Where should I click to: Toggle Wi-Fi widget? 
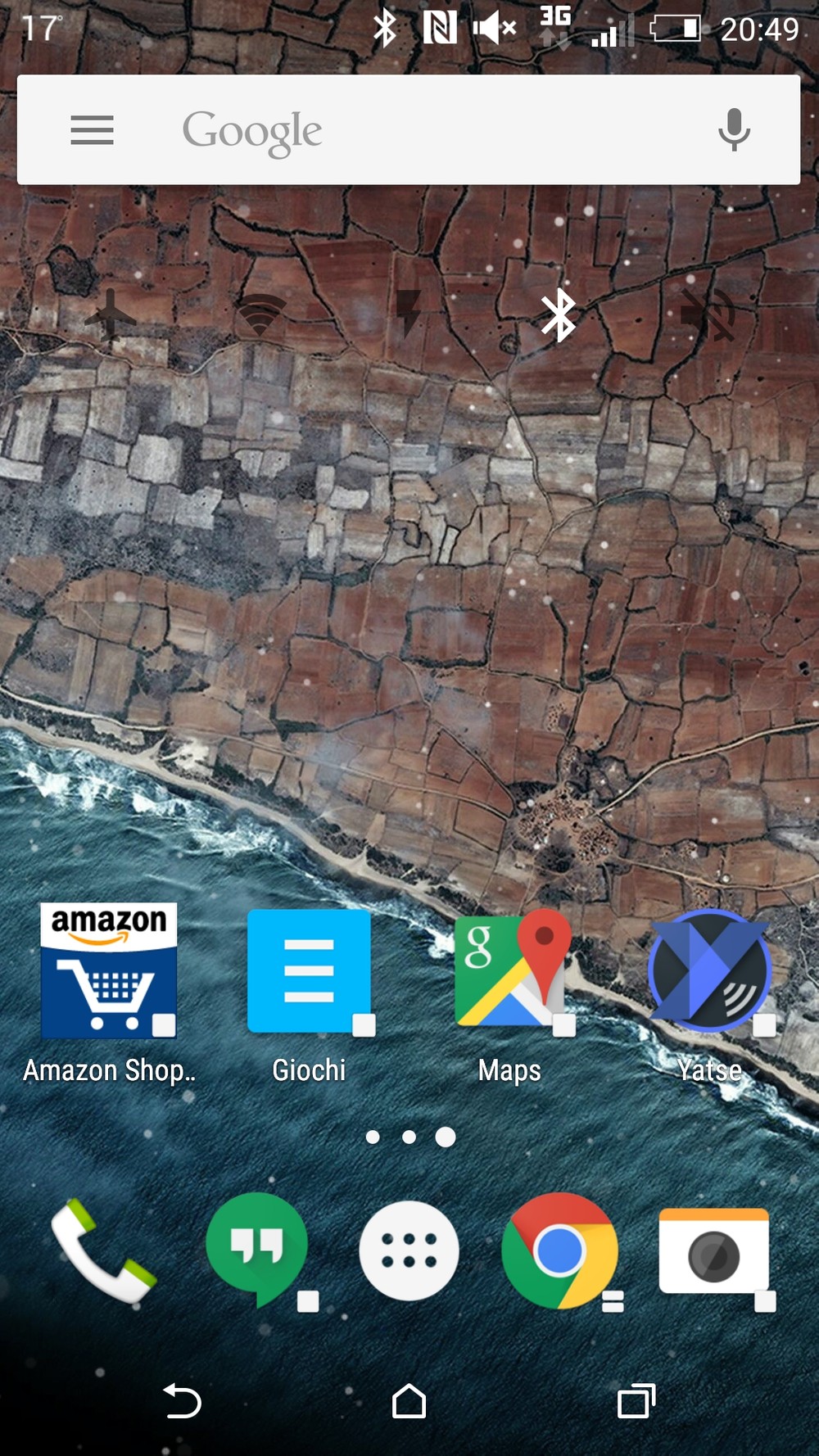tap(260, 314)
